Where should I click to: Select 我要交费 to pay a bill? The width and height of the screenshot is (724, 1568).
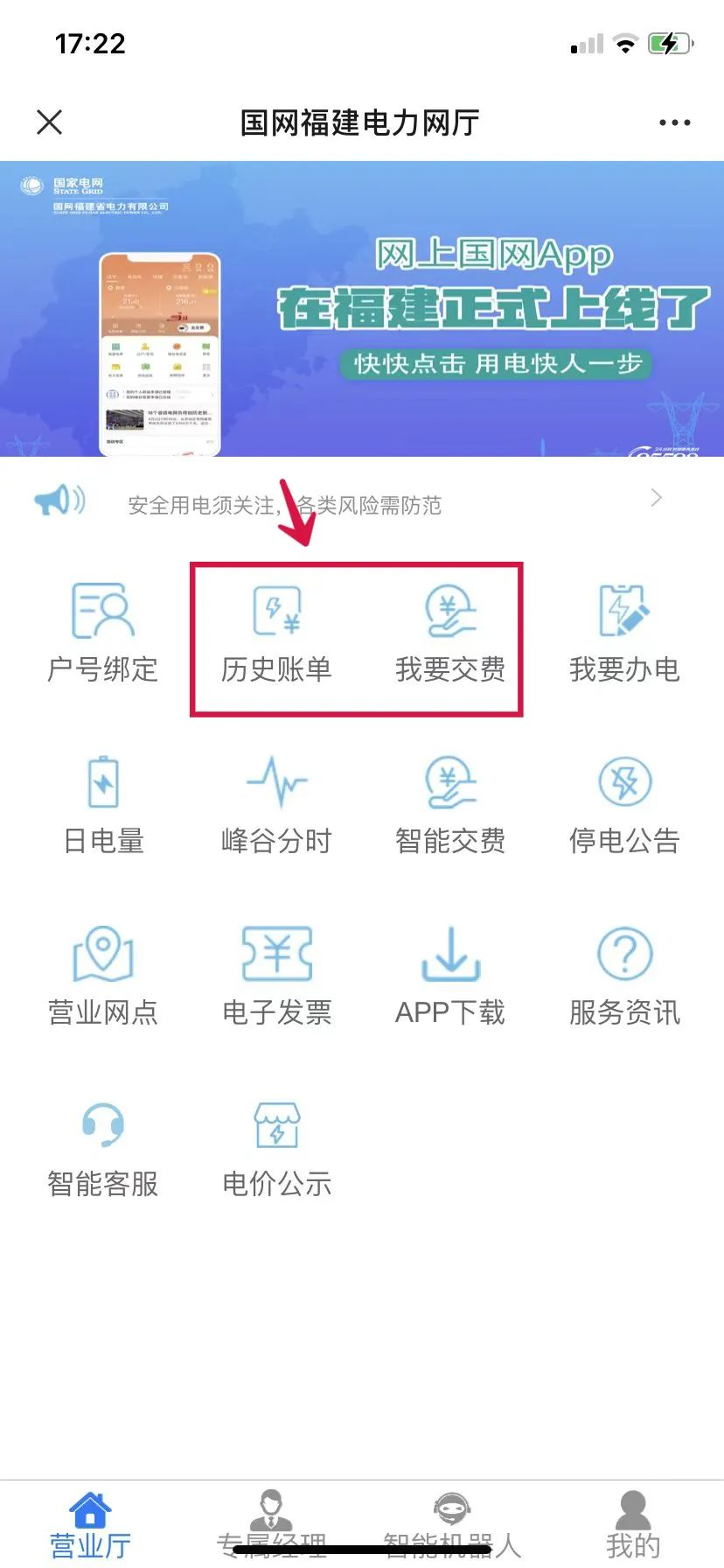(x=450, y=633)
